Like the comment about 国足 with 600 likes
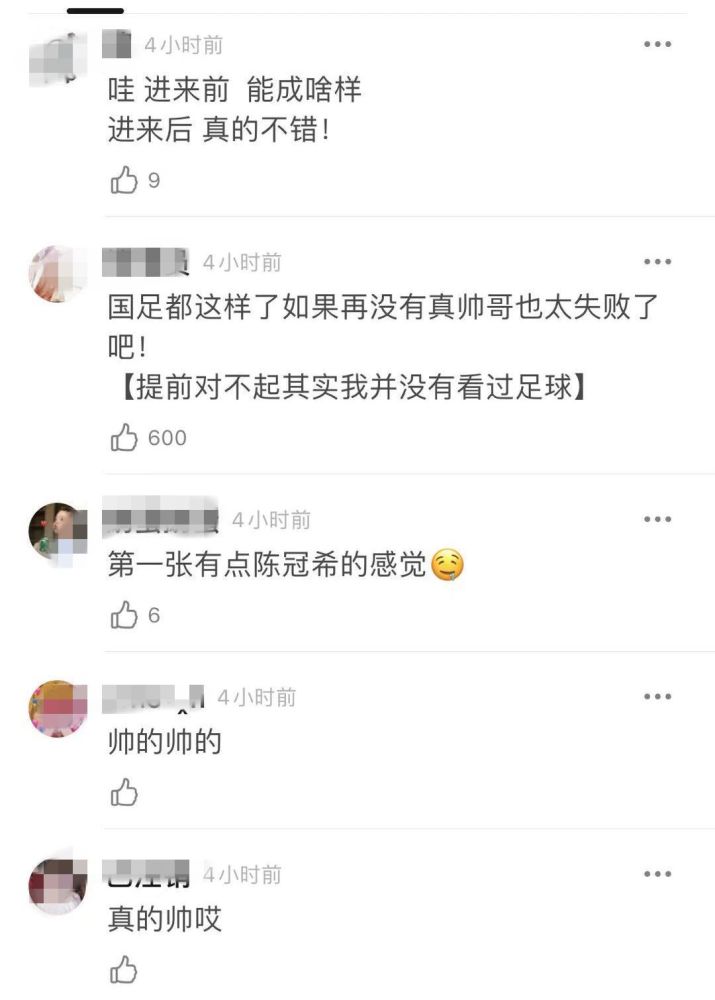 point(123,438)
